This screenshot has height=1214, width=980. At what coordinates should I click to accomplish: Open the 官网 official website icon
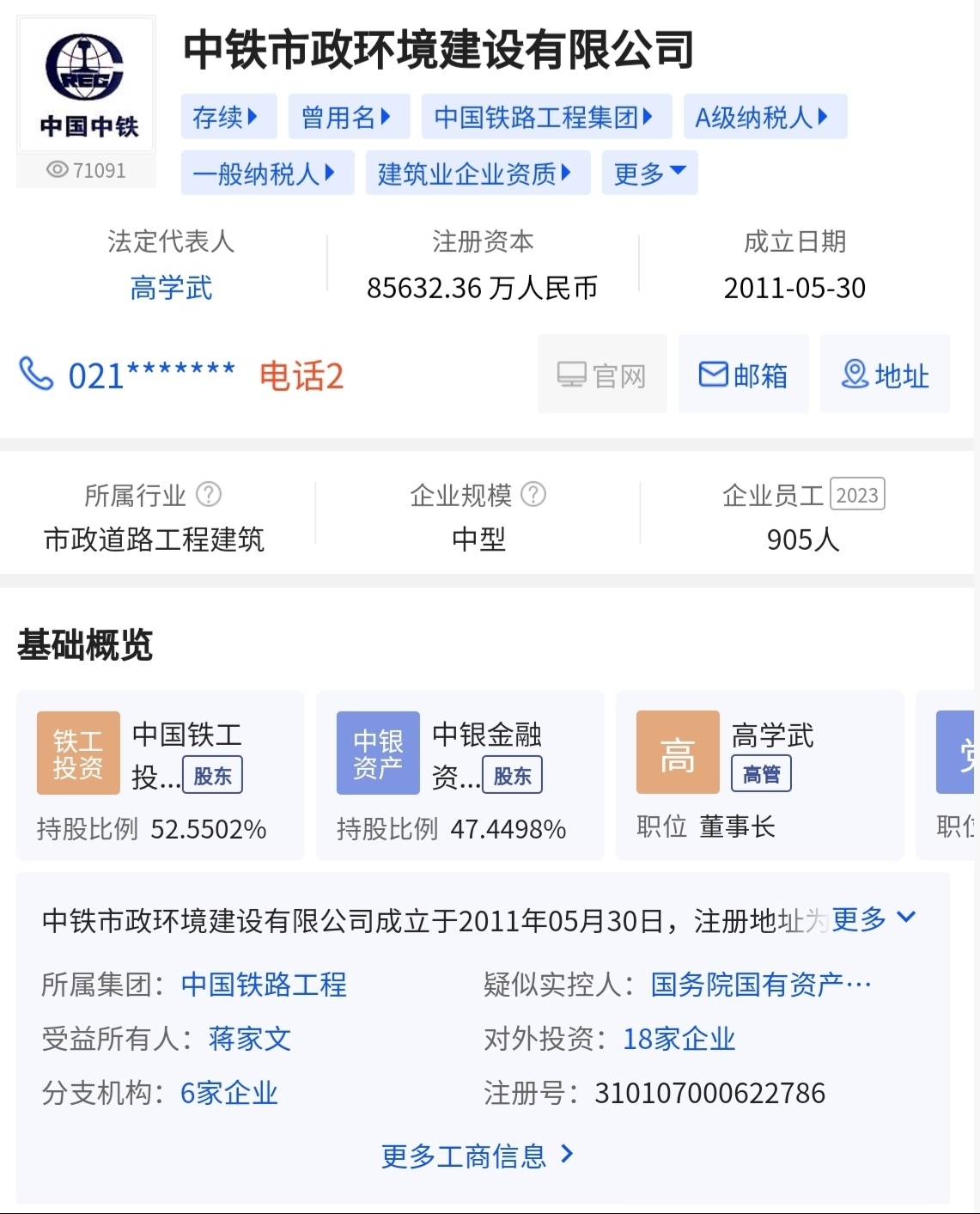(601, 374)
